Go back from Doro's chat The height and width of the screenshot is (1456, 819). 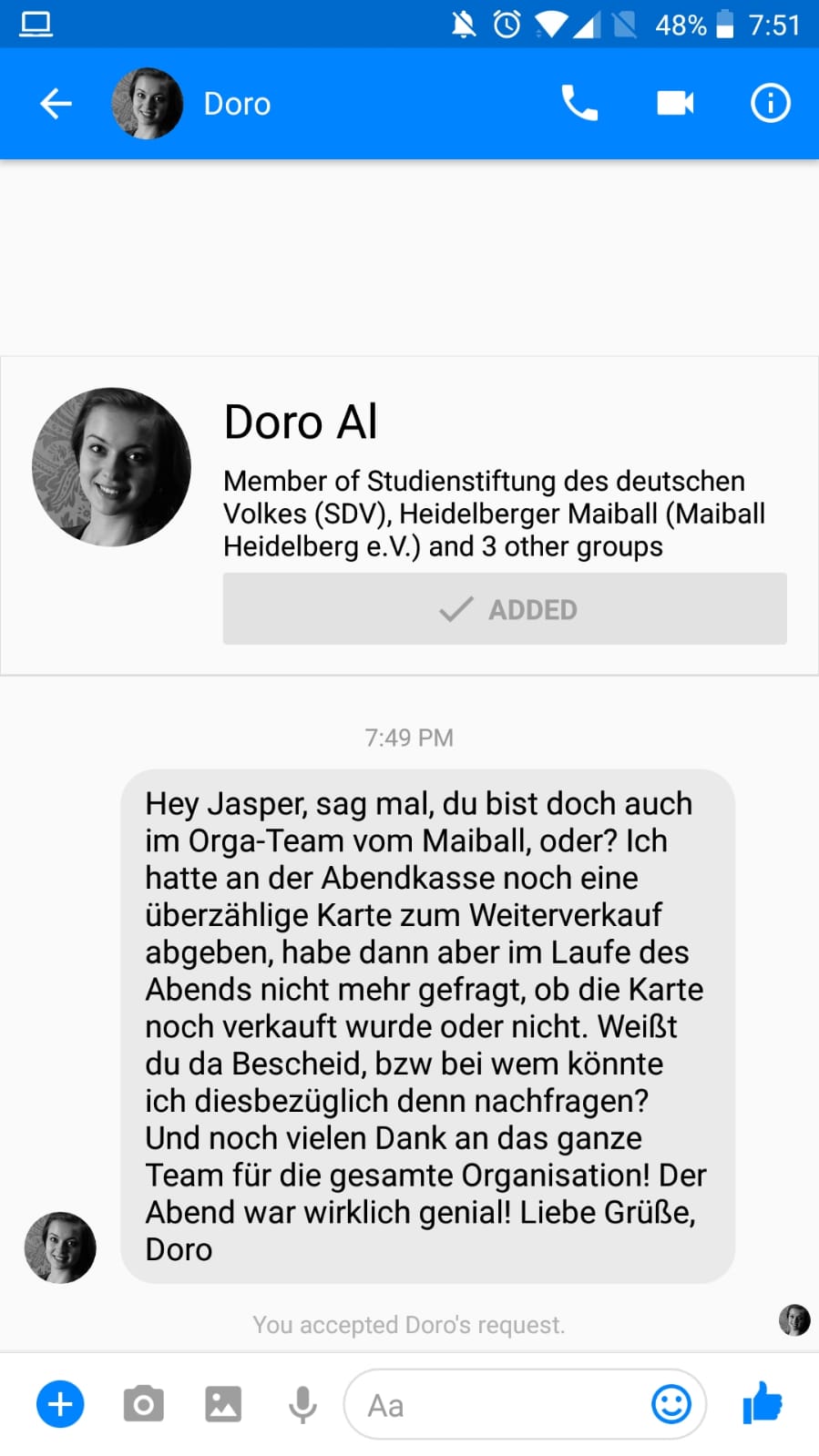point(56,104)
